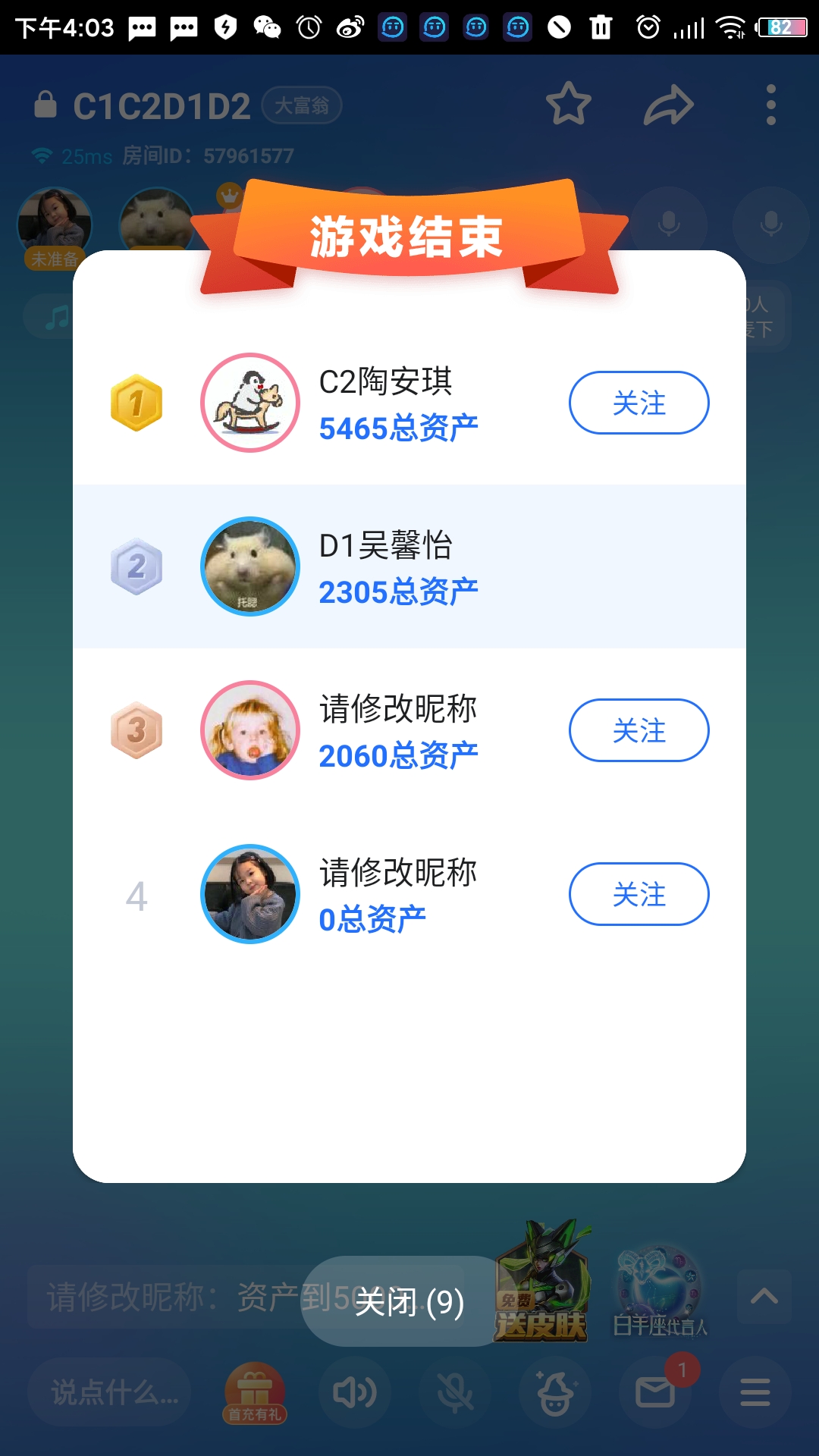Follow C2陶安琪 with the 关注 button
This screenshot has width=819, height=1456.
tap(639, 403)
